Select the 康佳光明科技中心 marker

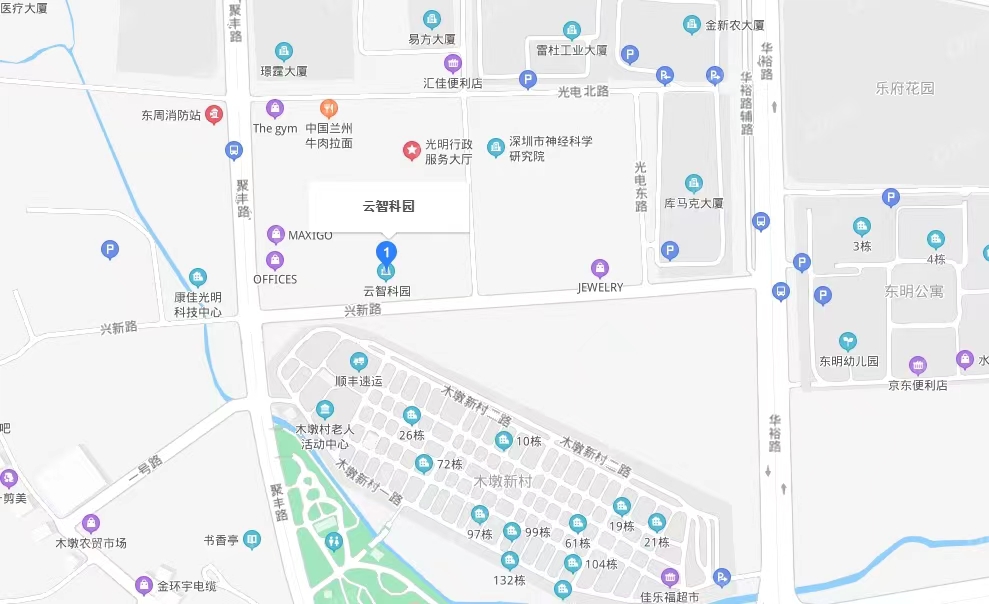198,277
